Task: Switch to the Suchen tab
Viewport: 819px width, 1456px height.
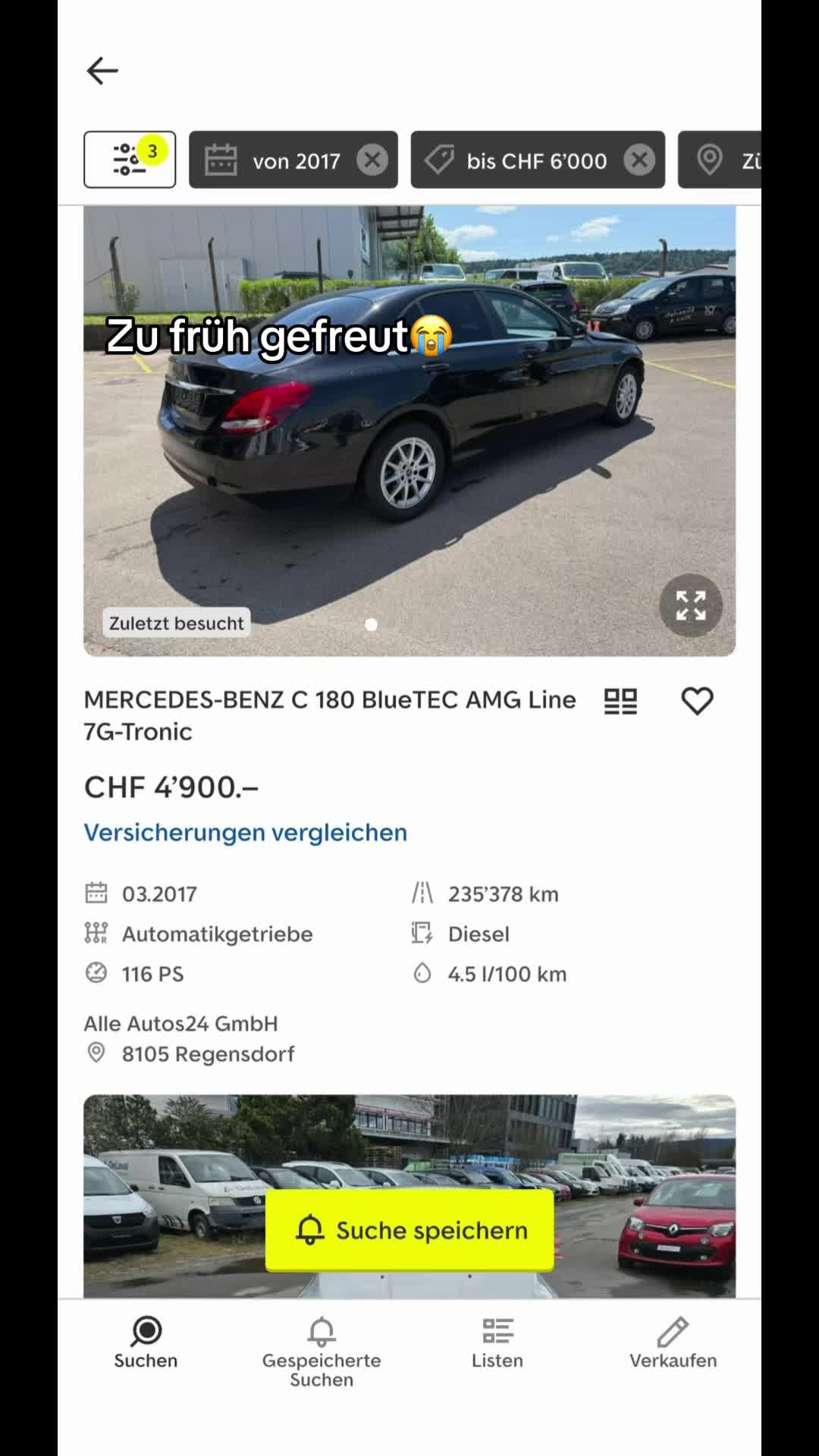Action: [146, 1343]
